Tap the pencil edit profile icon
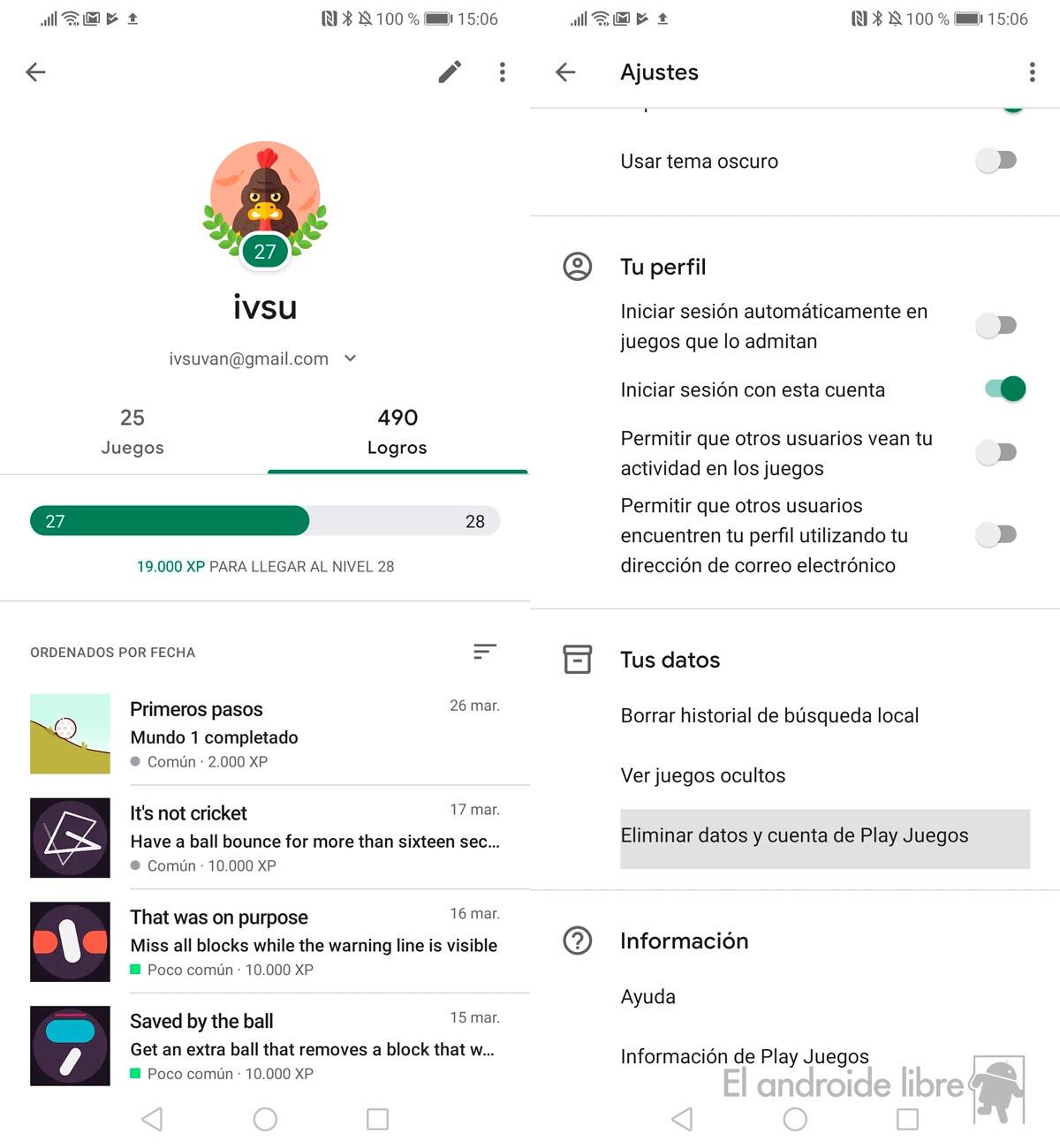1060x1148 pixels. (x=450, y=72)
